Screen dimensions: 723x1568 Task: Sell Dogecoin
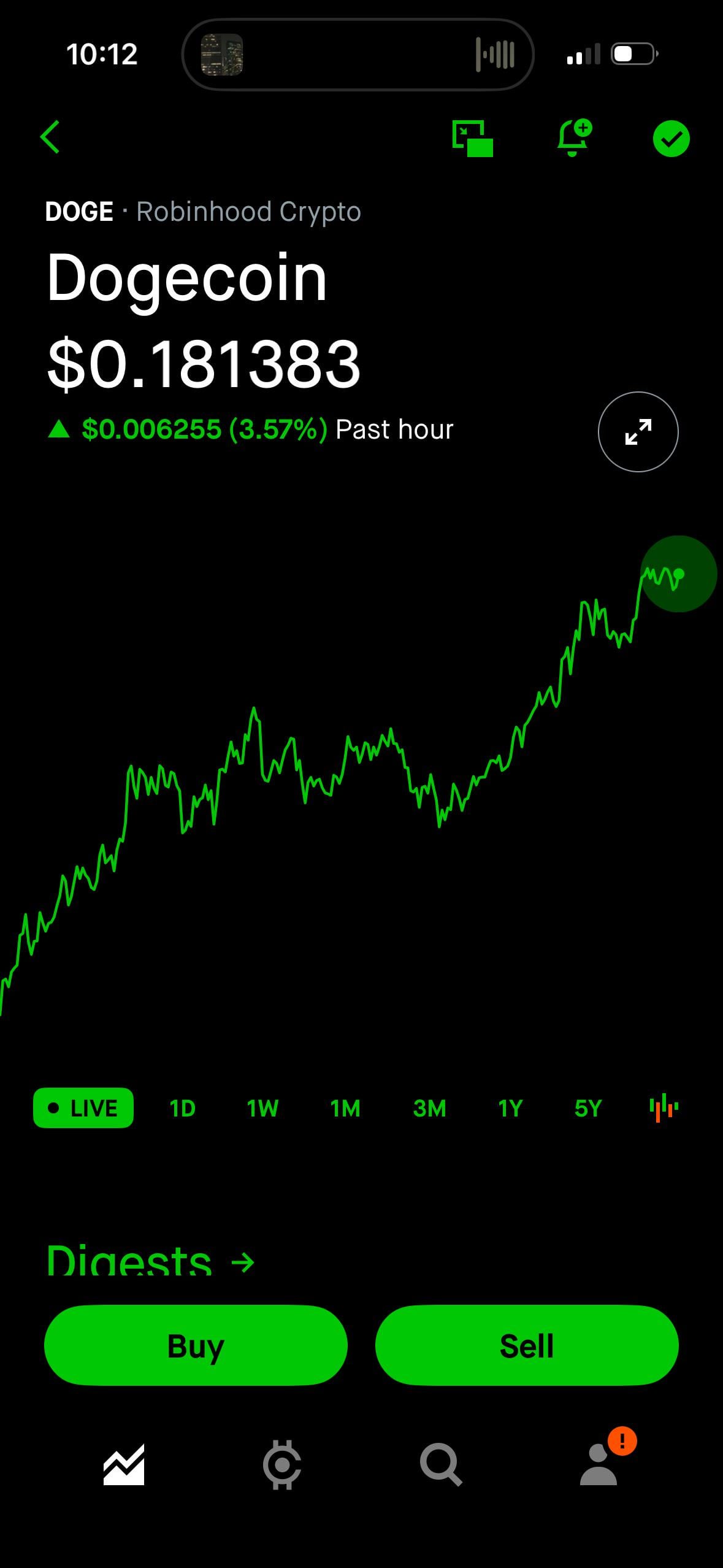(526, 1345)
